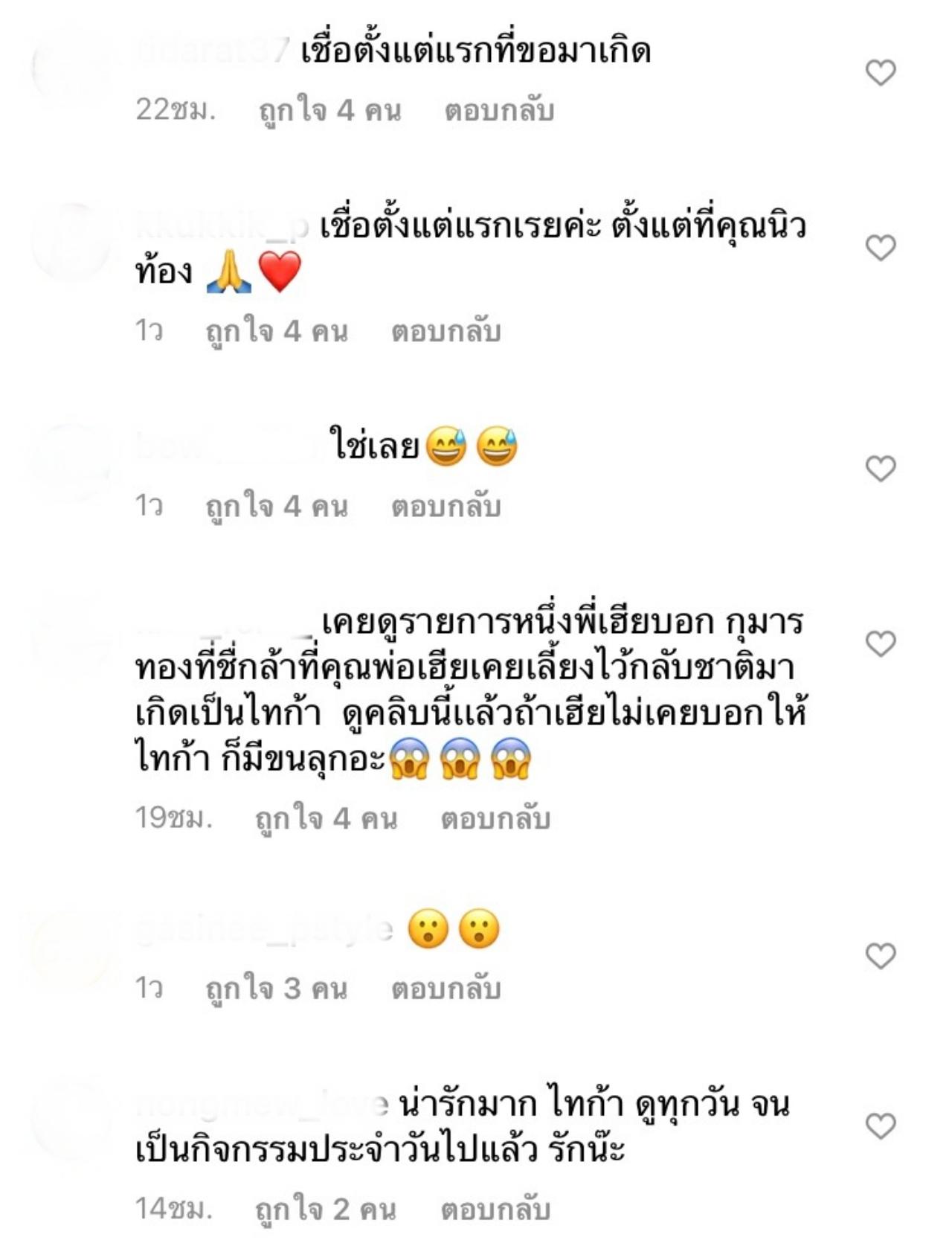
Task: Like the comment "เชื่อตั้งแต่แรกที่ขอมาเกิด"
Action: [881, 73]
